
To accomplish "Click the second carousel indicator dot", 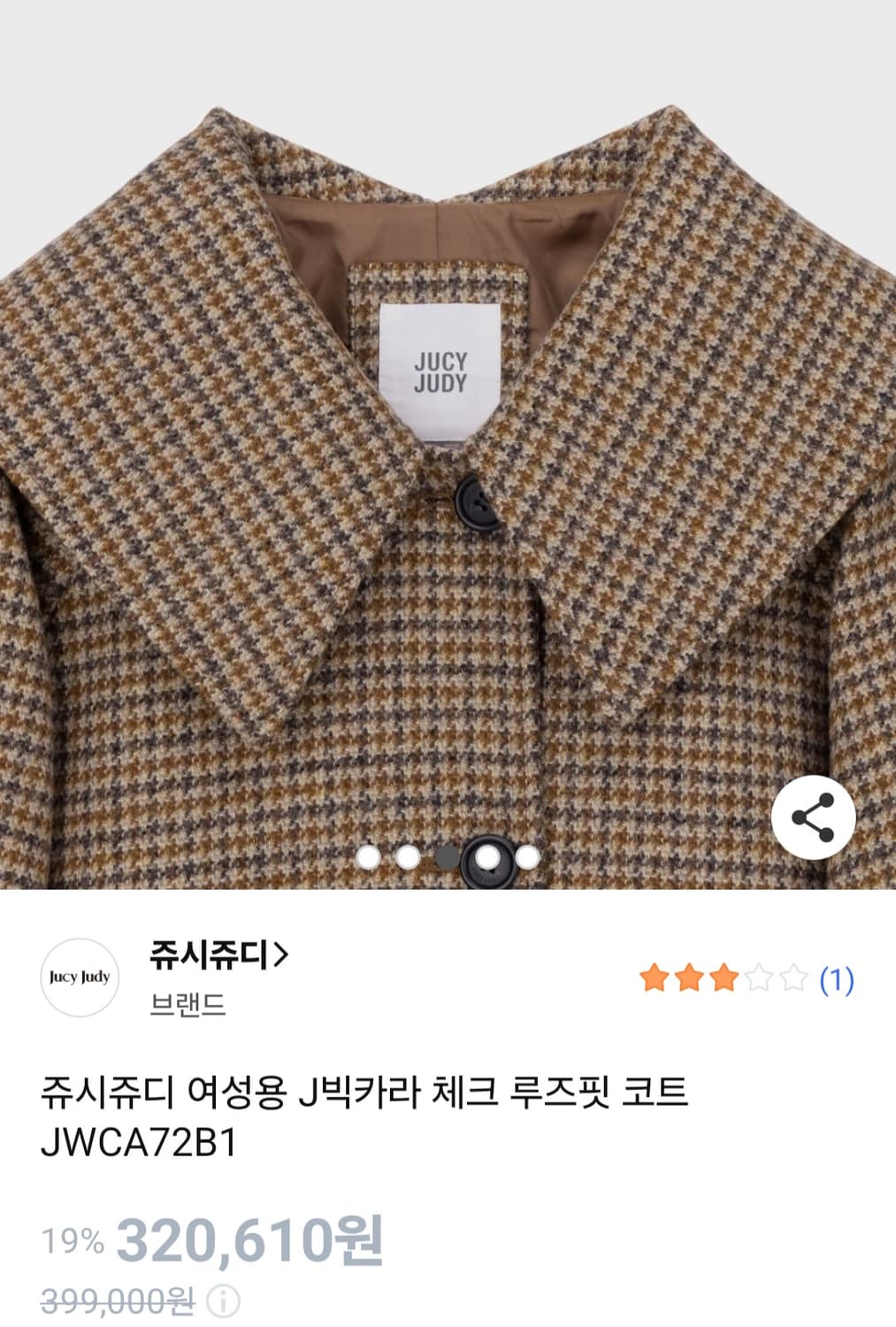I will (x=408, y=856).
